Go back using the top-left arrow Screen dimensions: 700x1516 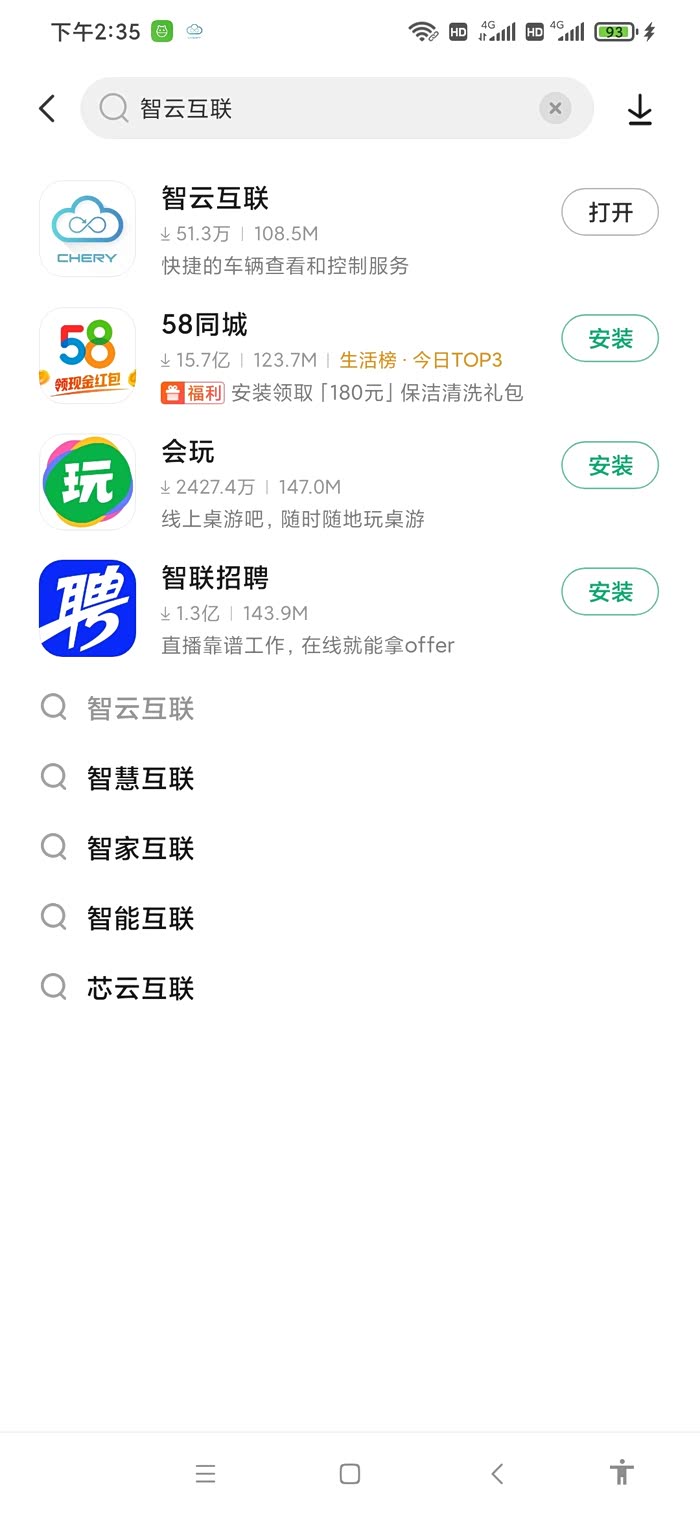[47, 108]
